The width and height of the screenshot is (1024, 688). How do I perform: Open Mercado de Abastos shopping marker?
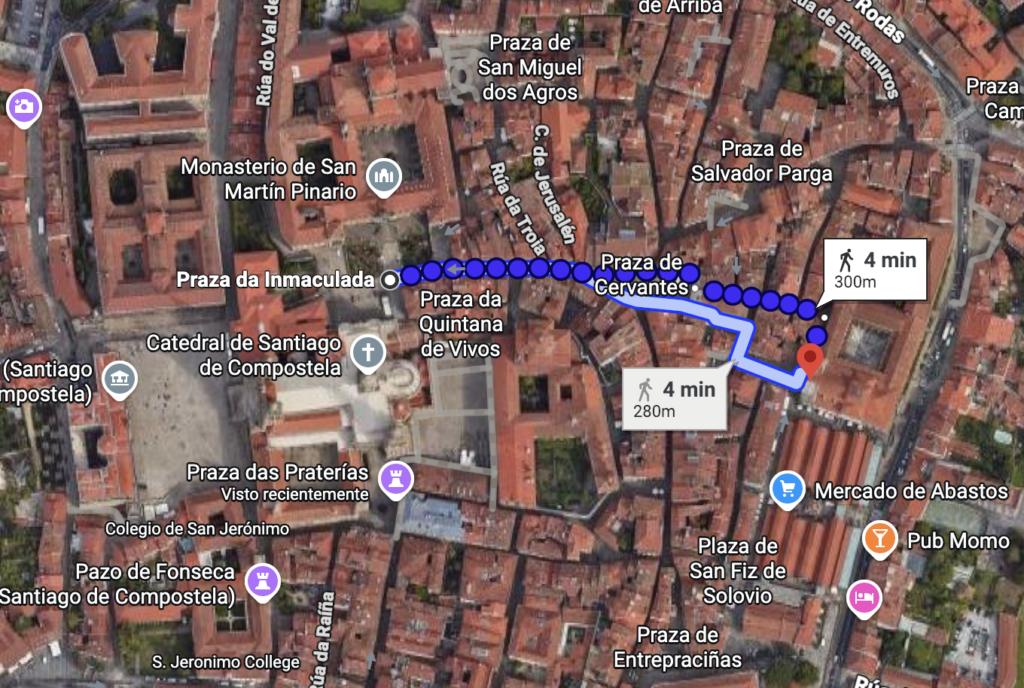pos(787,490)
